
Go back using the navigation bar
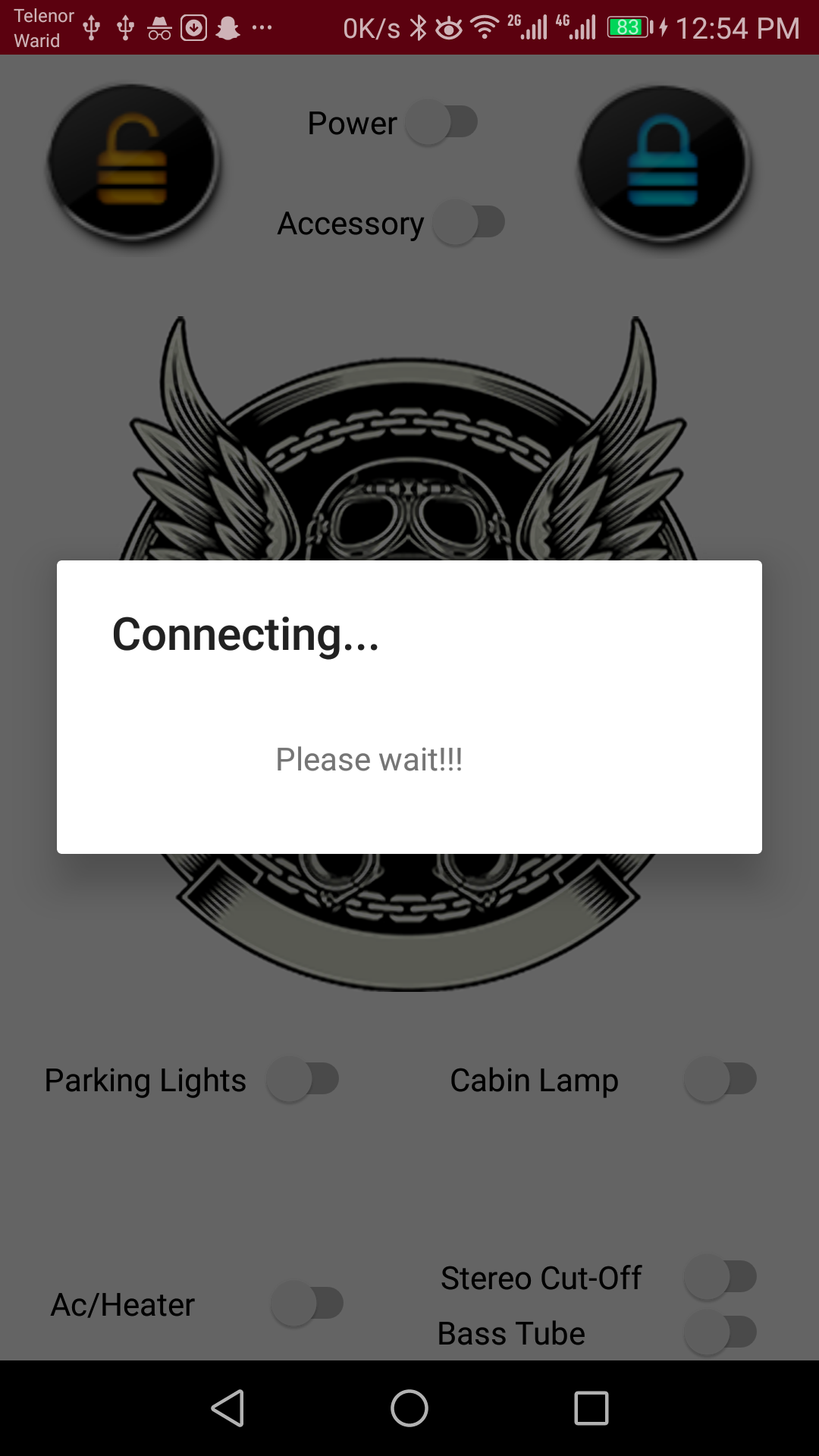point(227,1408)
